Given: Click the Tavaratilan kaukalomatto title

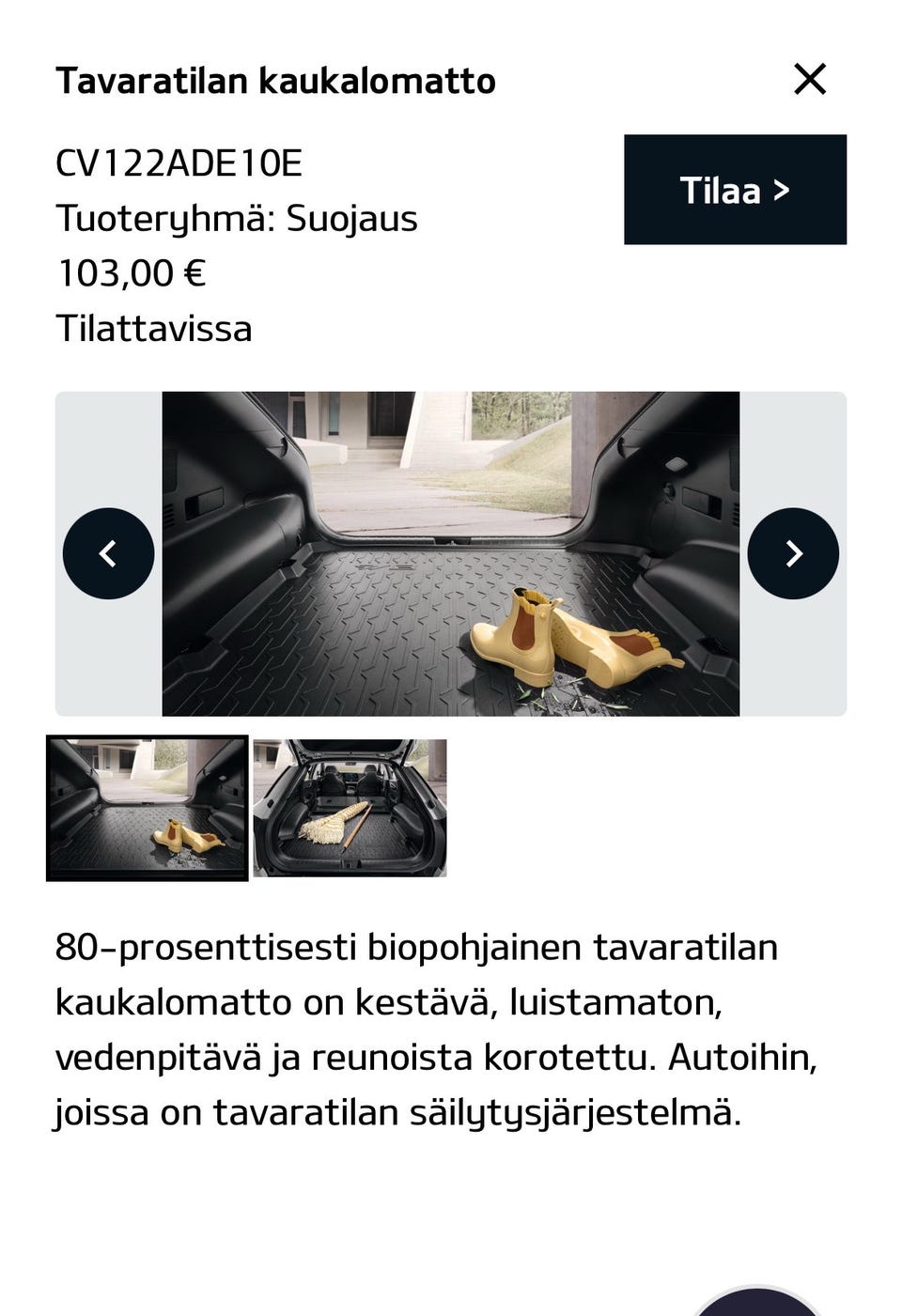Looking at the screenshot, I should point(275,81).
